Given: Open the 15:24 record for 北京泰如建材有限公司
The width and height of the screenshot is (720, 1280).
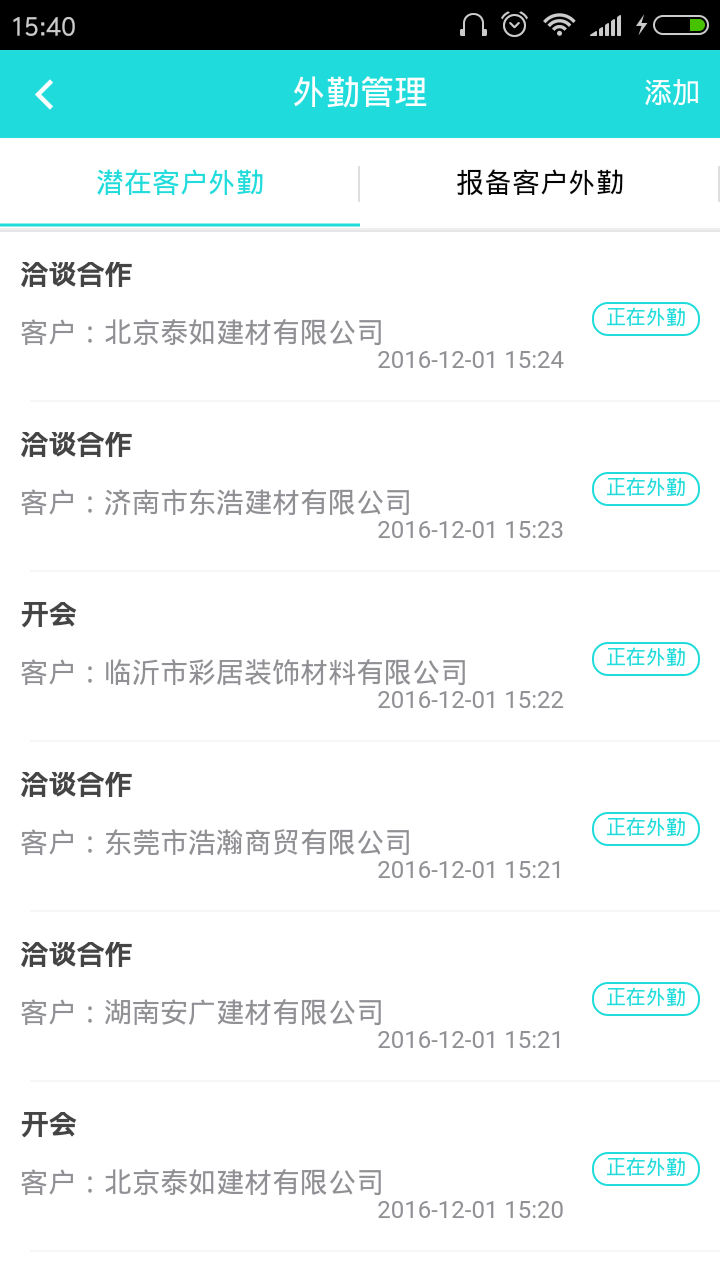Looking at the screenshot, I should (x=360, y=317).
